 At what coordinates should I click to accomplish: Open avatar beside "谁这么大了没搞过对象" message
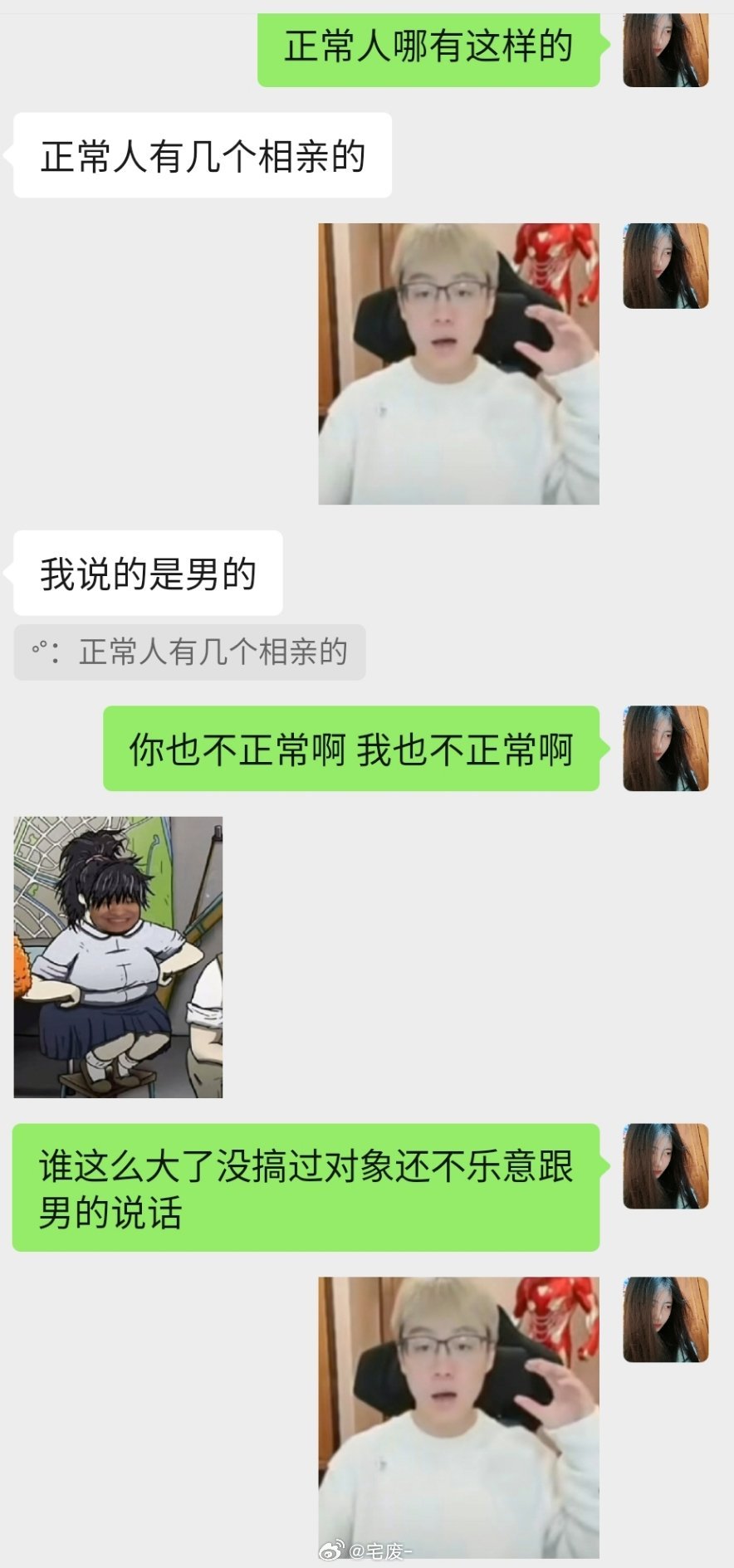point(665,1165)
